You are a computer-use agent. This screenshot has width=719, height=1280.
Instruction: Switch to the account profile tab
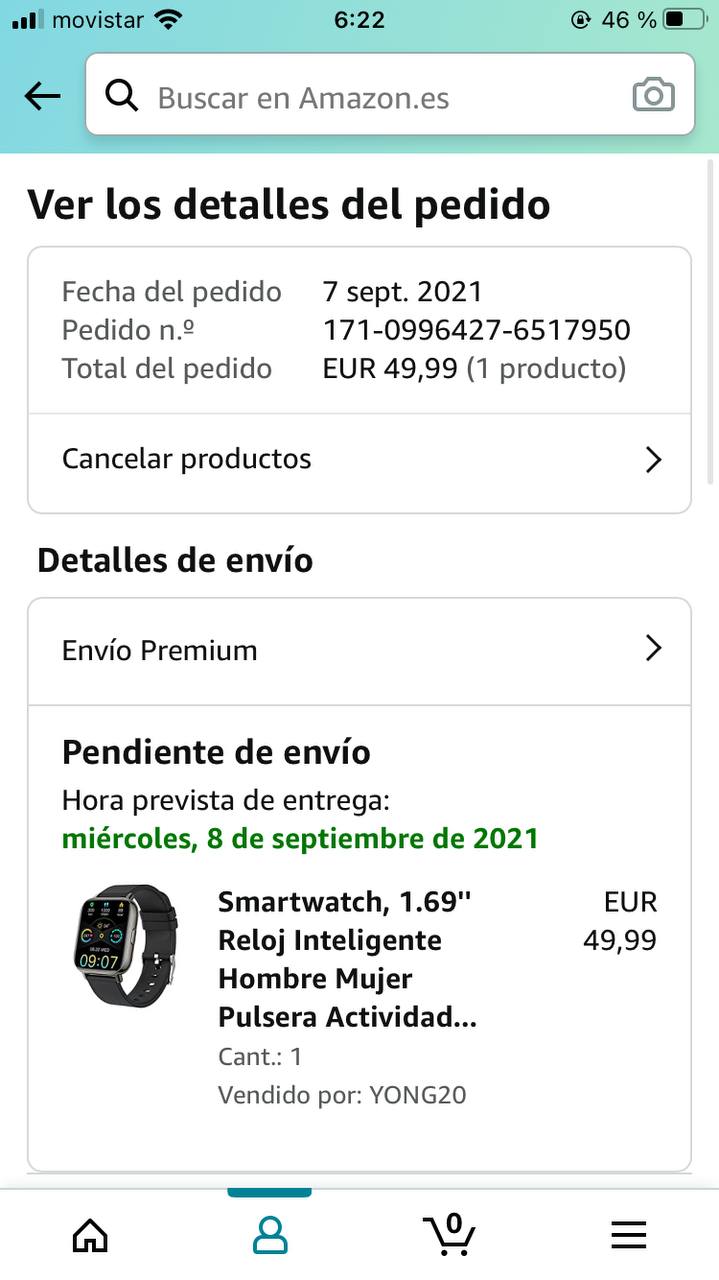tap(270, 1235)
